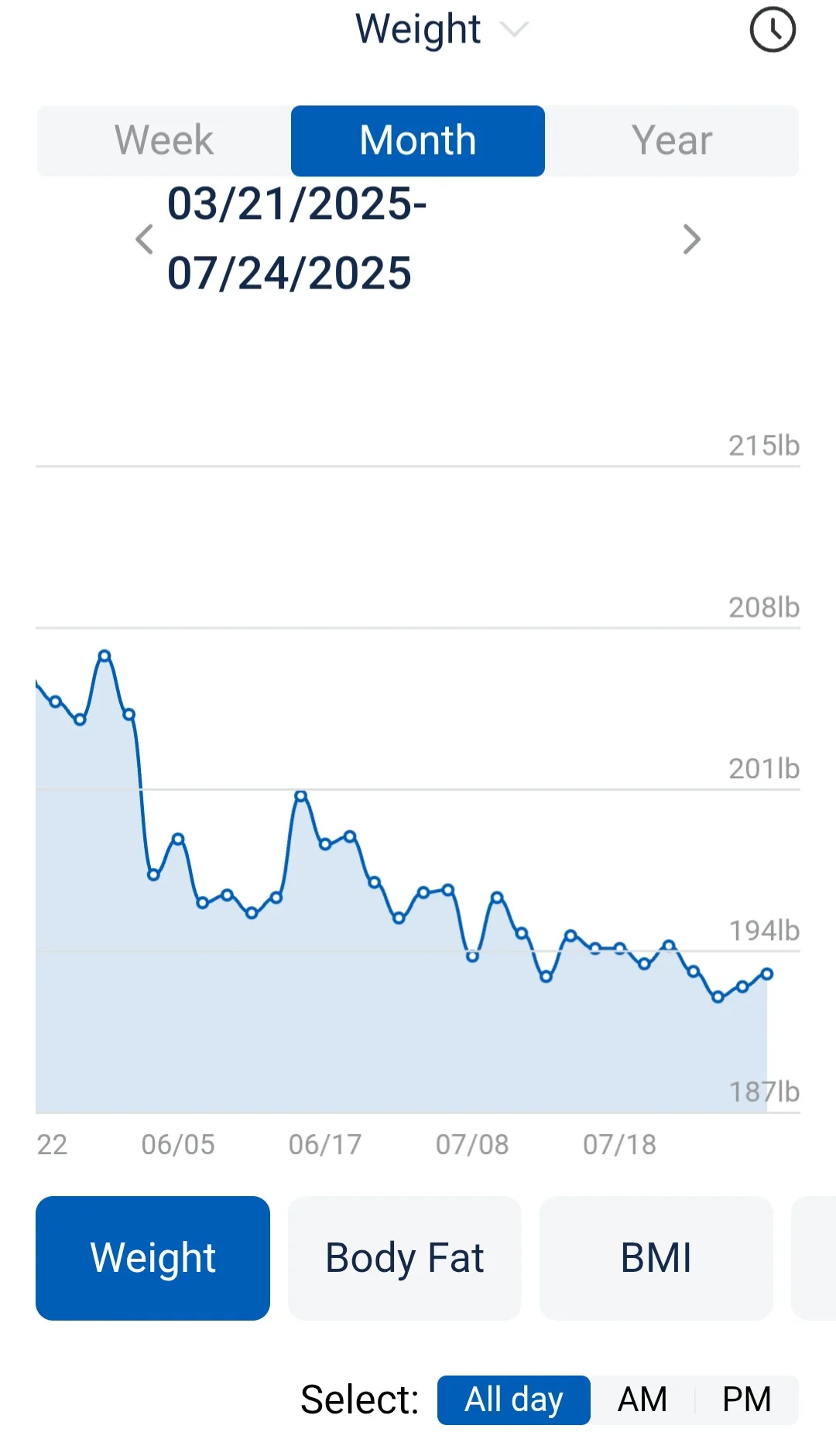836x1456 pixels.
Task: Filter readings to AM only
Action: (642, 1400)
